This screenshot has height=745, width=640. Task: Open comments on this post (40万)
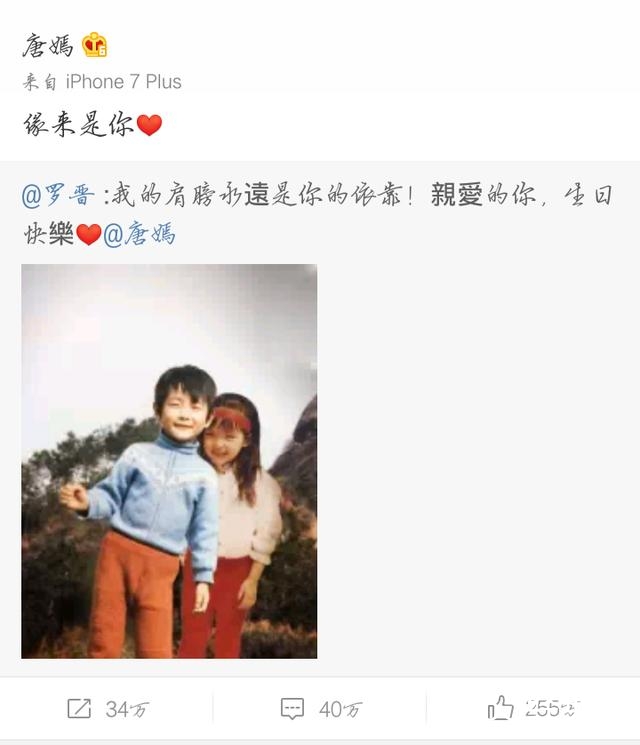click(320, 709)
